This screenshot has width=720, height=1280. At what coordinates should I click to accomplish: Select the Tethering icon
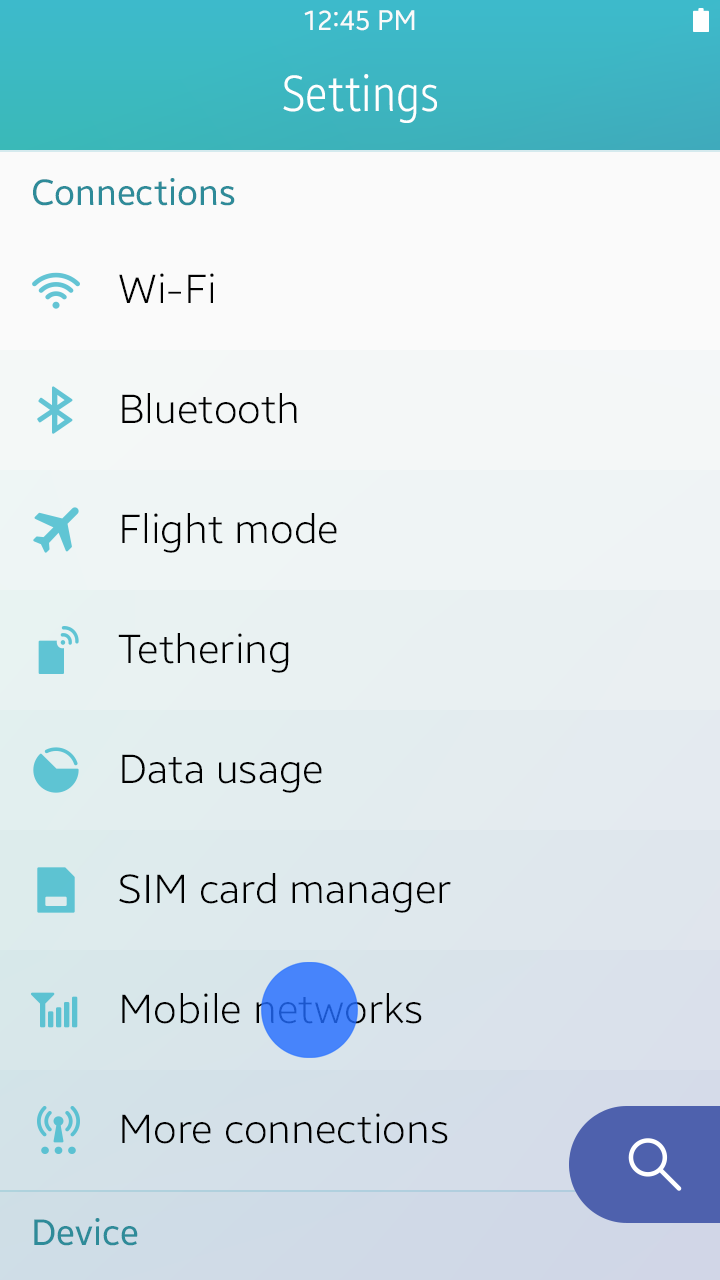pos(57,649)
